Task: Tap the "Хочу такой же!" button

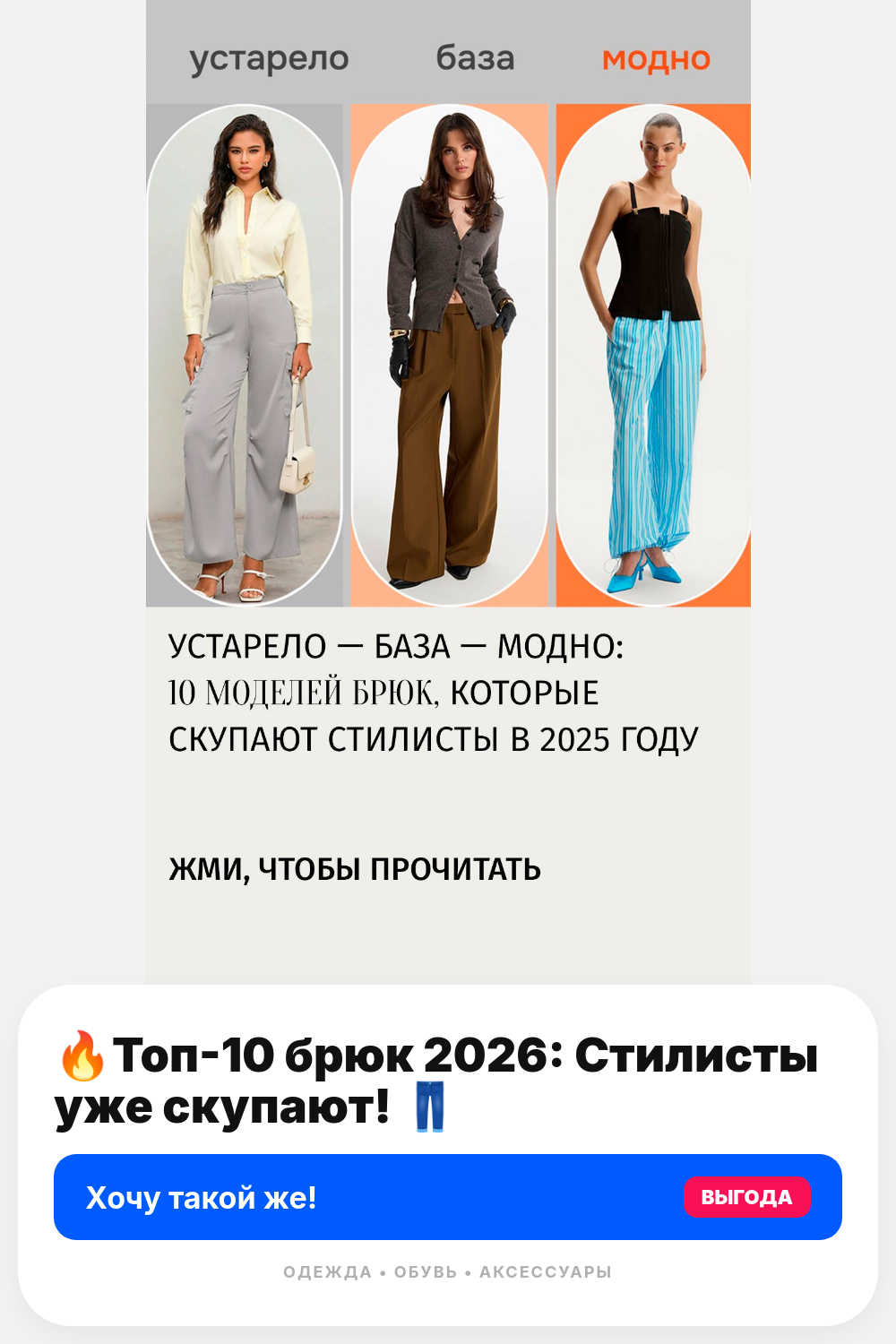Action: point(448,1197)
